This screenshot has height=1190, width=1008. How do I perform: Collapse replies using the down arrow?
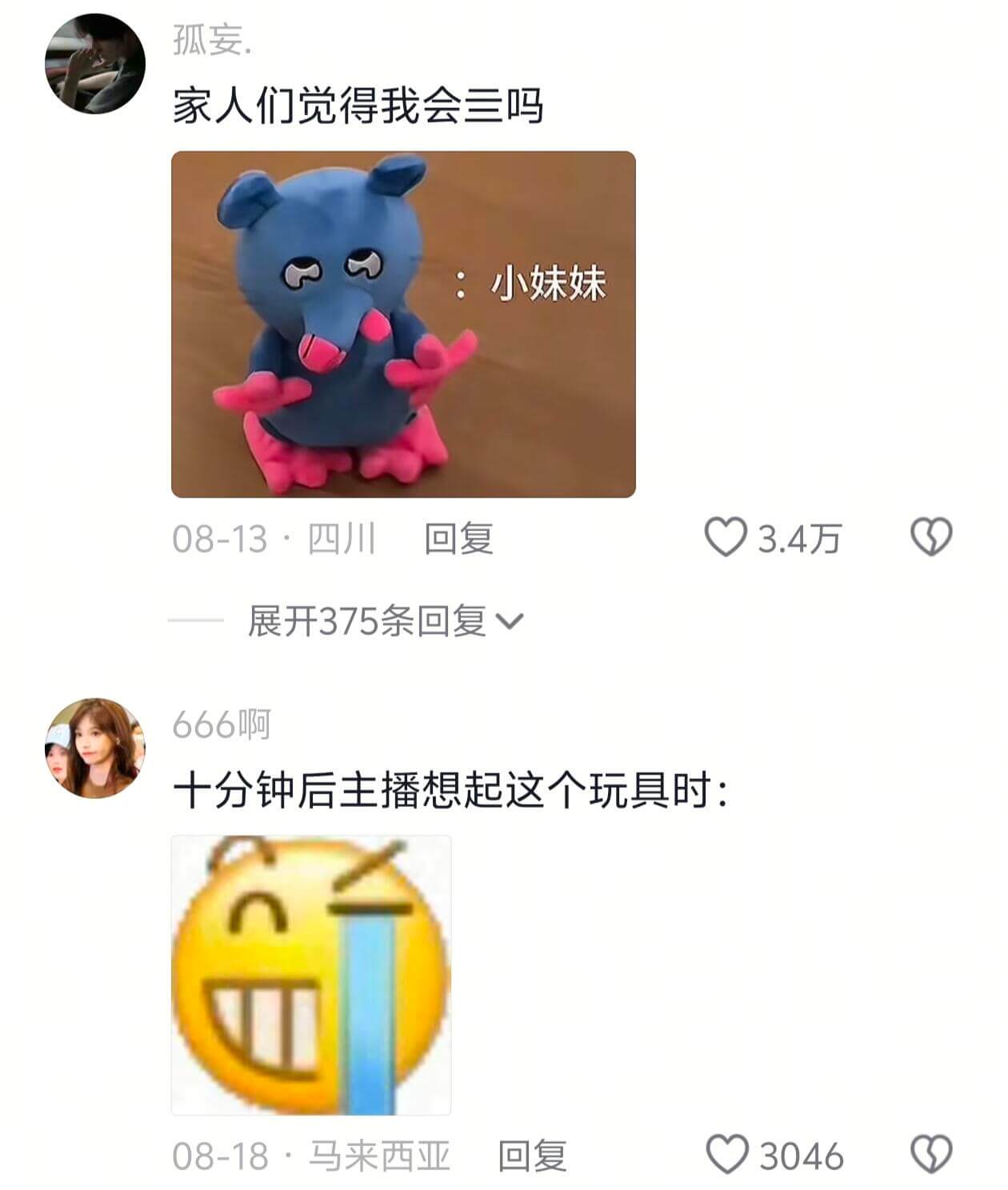coord(512,621)
